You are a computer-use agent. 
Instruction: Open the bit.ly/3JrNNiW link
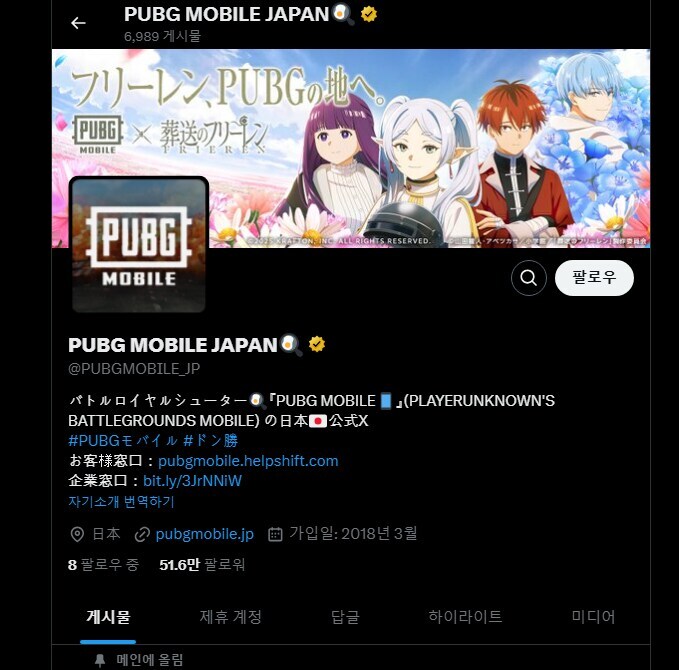(192, 481)
